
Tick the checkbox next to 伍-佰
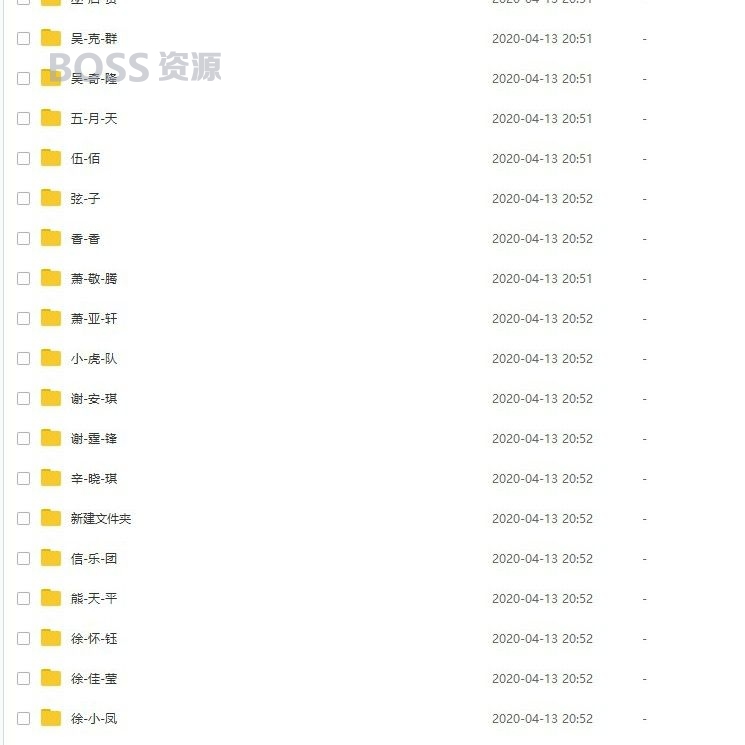tap(23, 158)
